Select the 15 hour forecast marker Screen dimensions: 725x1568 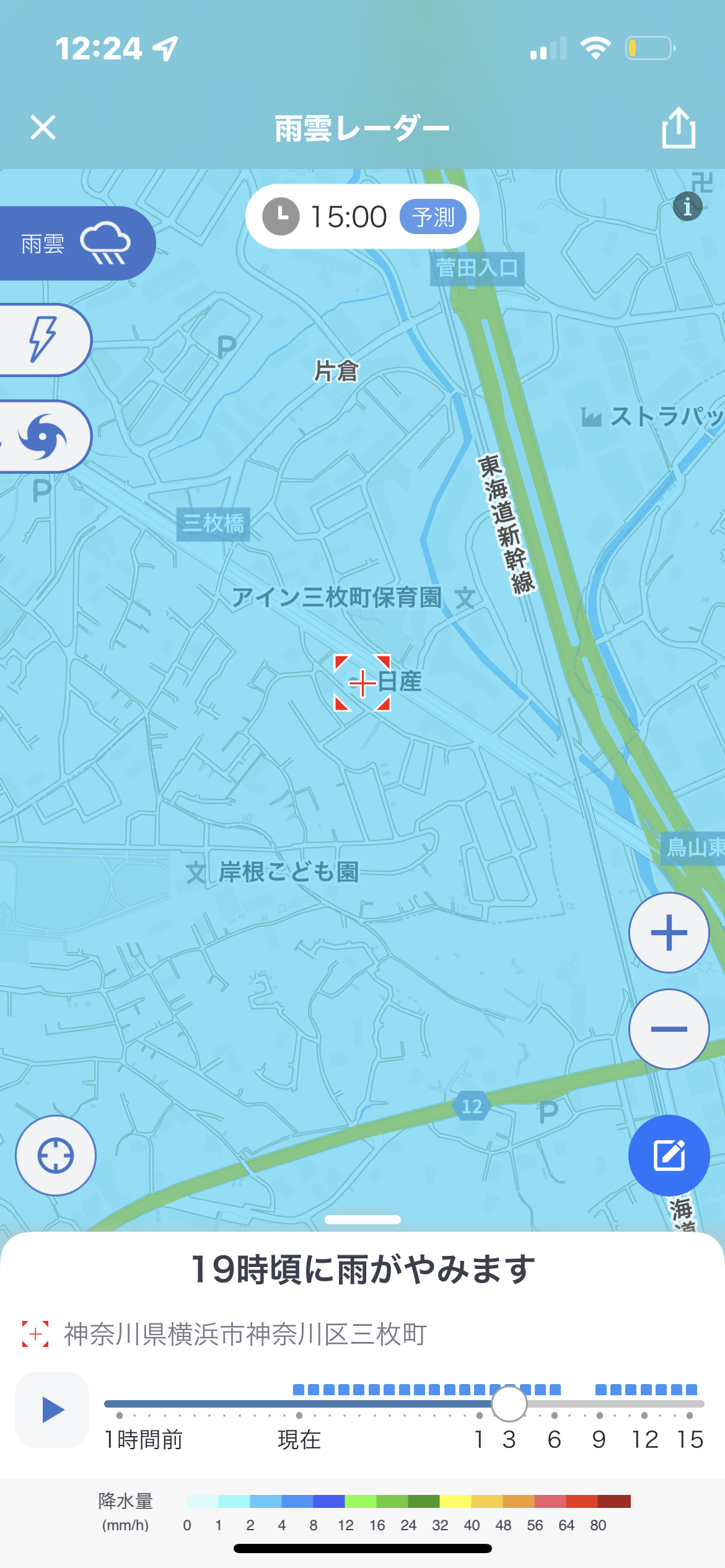pyautogui.click(x=690, y=1416)
